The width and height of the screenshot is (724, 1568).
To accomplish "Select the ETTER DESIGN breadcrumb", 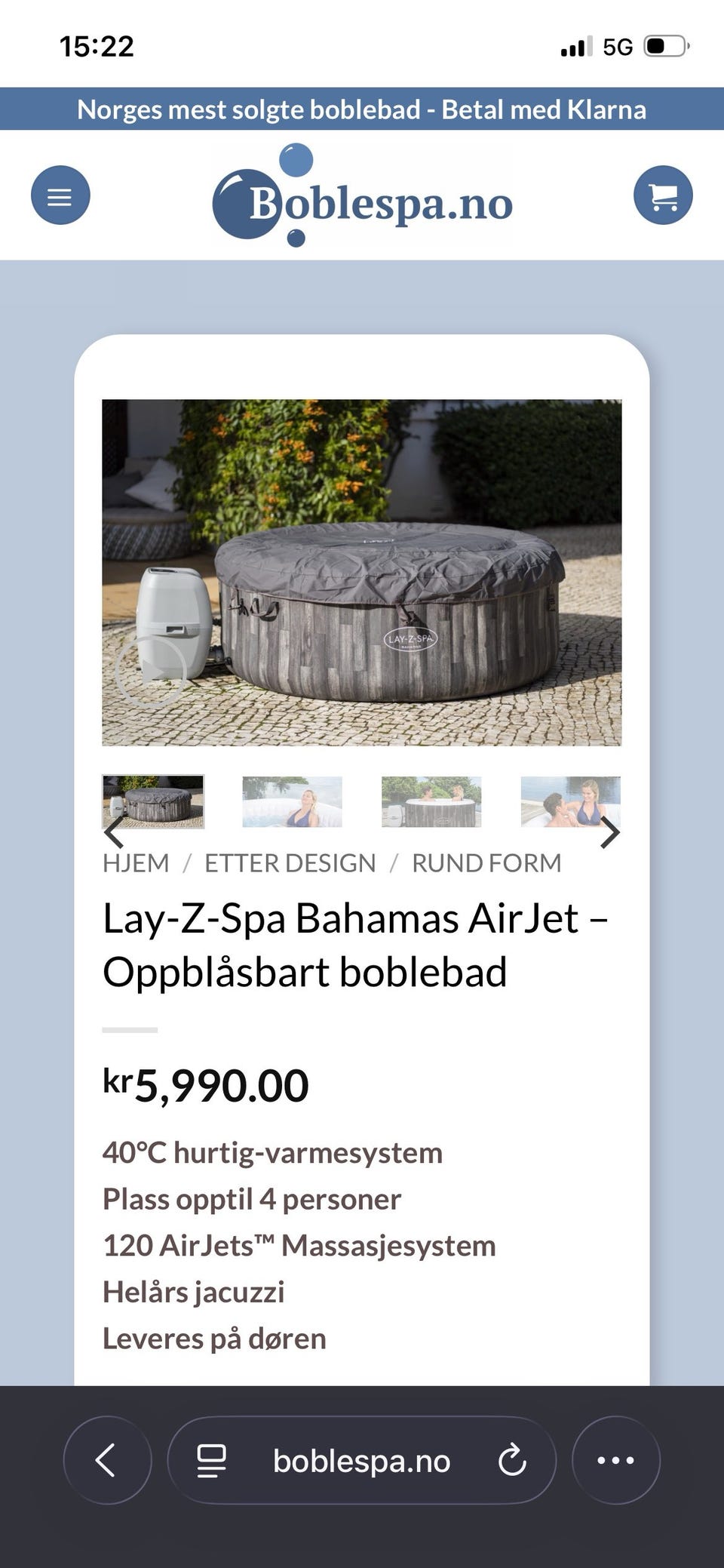I will (x=290, y=863).
